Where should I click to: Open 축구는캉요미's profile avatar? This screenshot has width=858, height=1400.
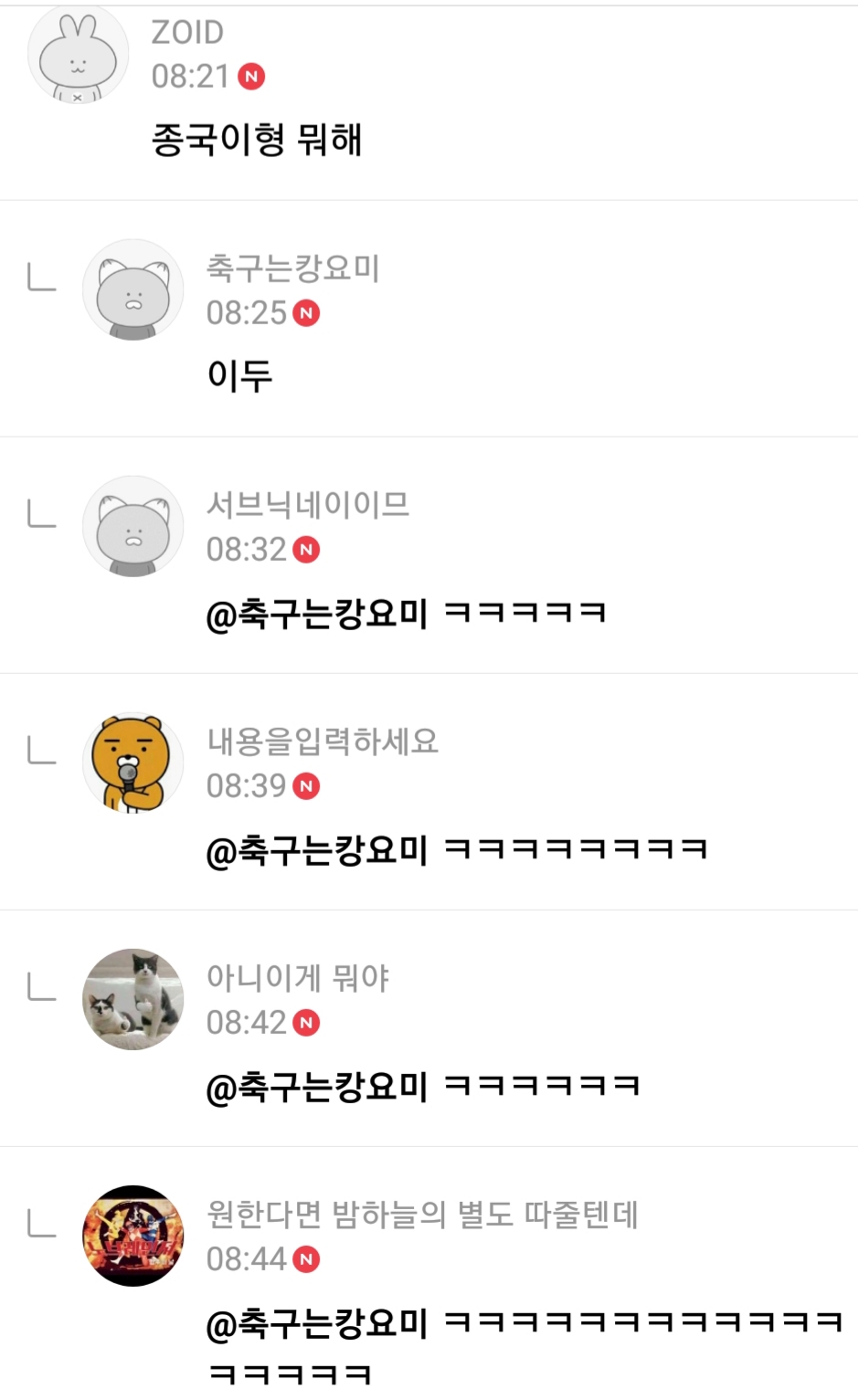[132, 290]
